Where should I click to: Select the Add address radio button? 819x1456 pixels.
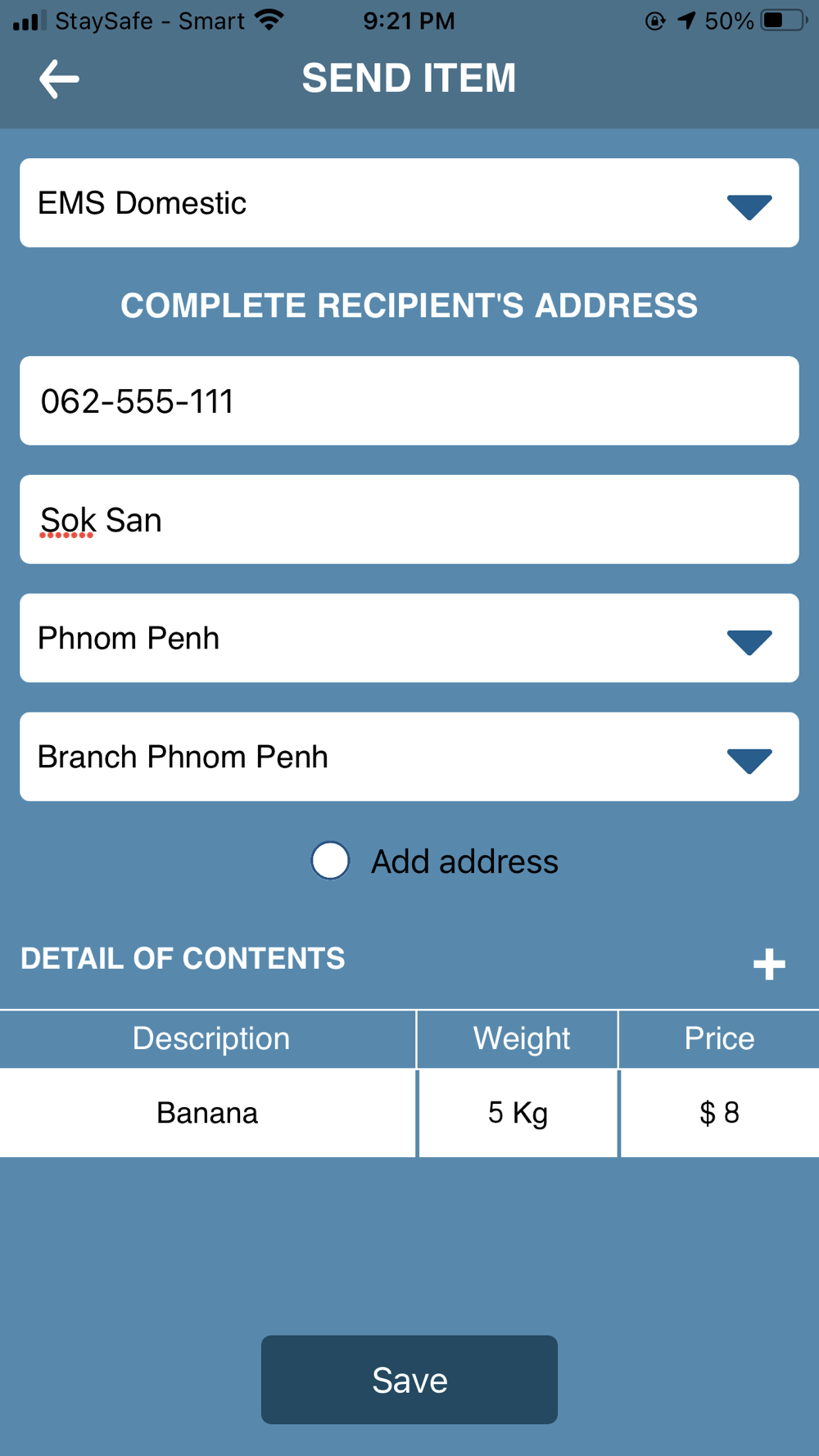coord(331,861)
